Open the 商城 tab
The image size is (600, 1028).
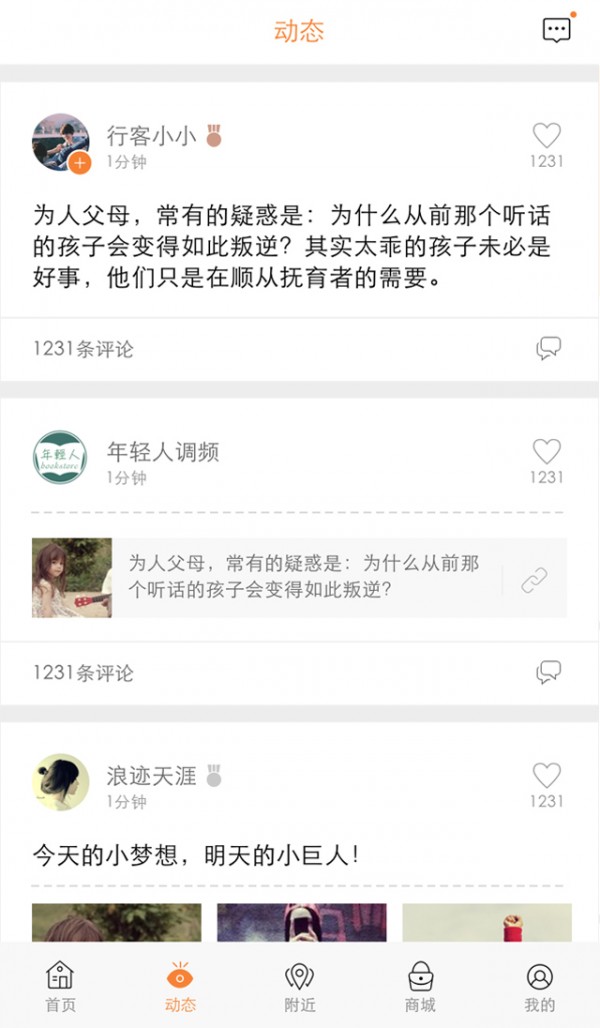(x=420, y=986)
